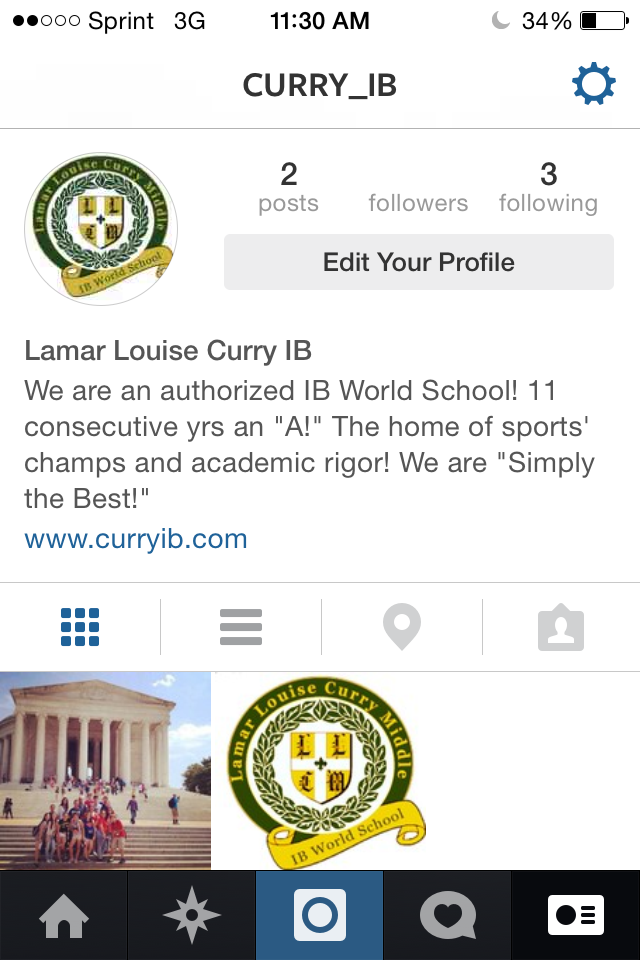Image resolution: width=640 pixels, height=960 pixels.
Task: Tap Edit Your Profile button
Action: (418, 262)
